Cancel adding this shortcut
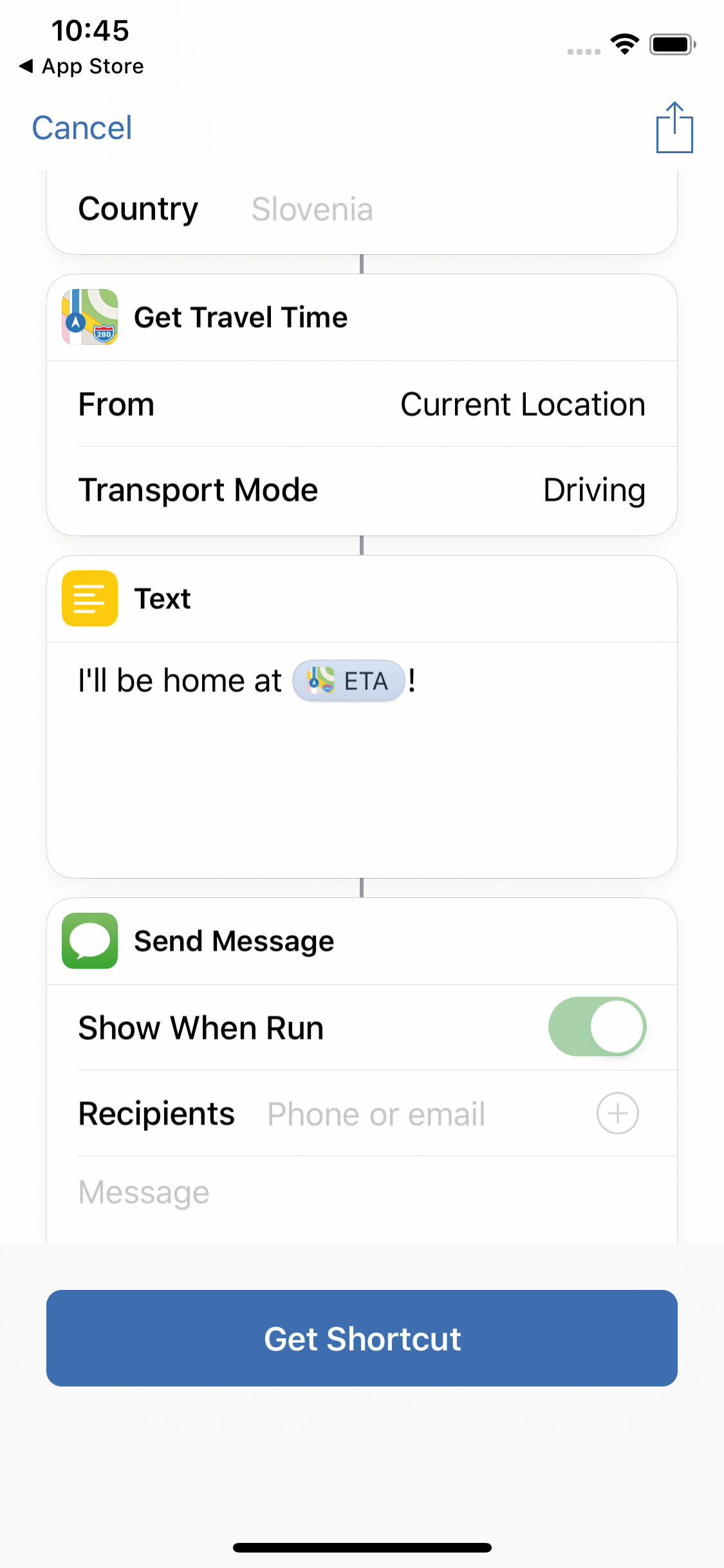Image resolution: width=724 pixels, height=1568 pixels. click(82, 127)
